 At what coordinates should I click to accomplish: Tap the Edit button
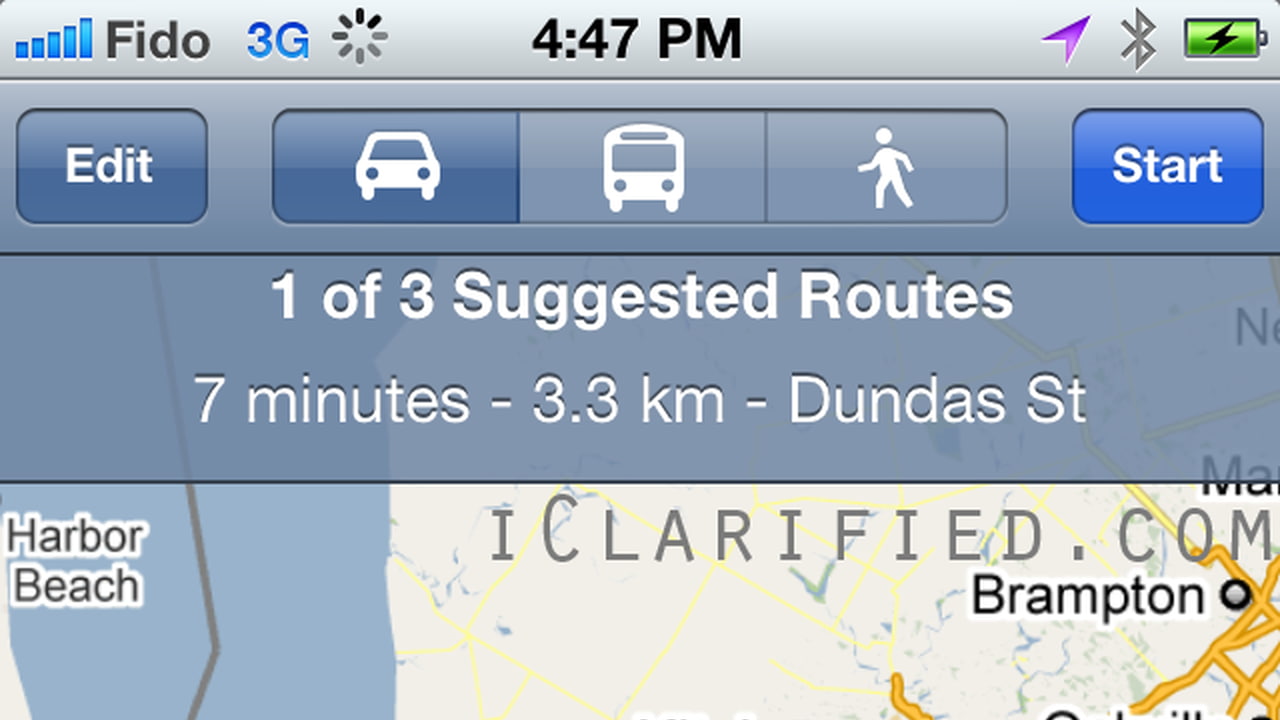click(111, 166)
